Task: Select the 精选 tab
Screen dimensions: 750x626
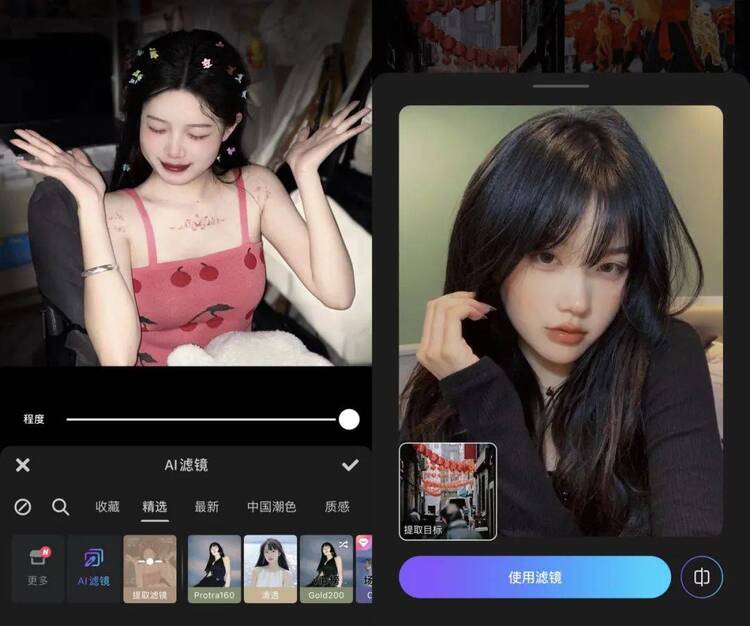Action: coord(154,507)
